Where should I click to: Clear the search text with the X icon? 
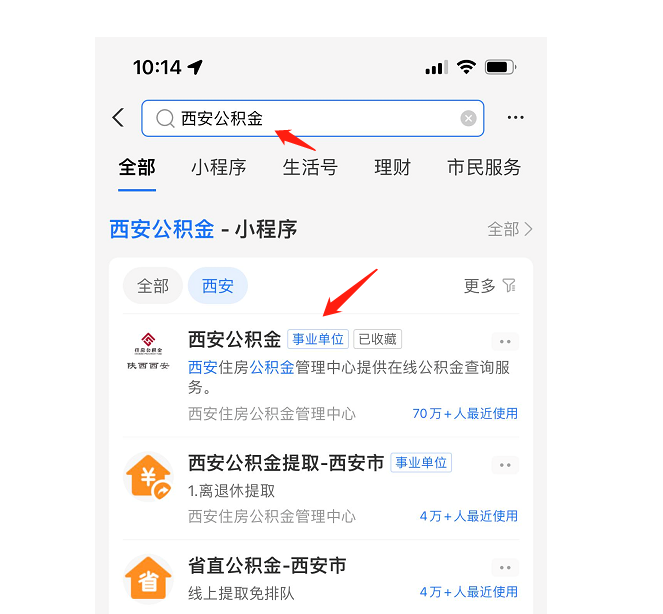[x=468, y=118]
